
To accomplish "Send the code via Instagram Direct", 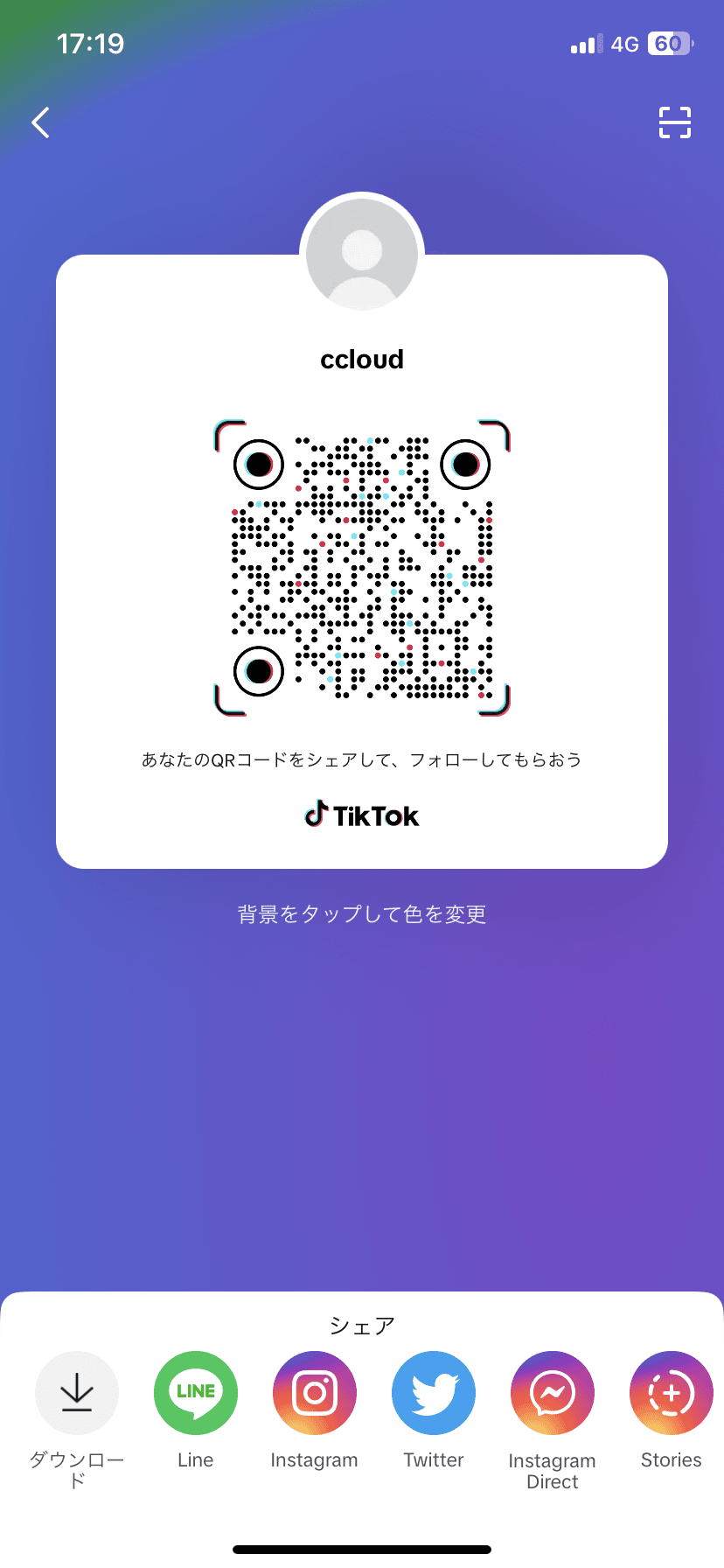I will [x=552, y=1393].
